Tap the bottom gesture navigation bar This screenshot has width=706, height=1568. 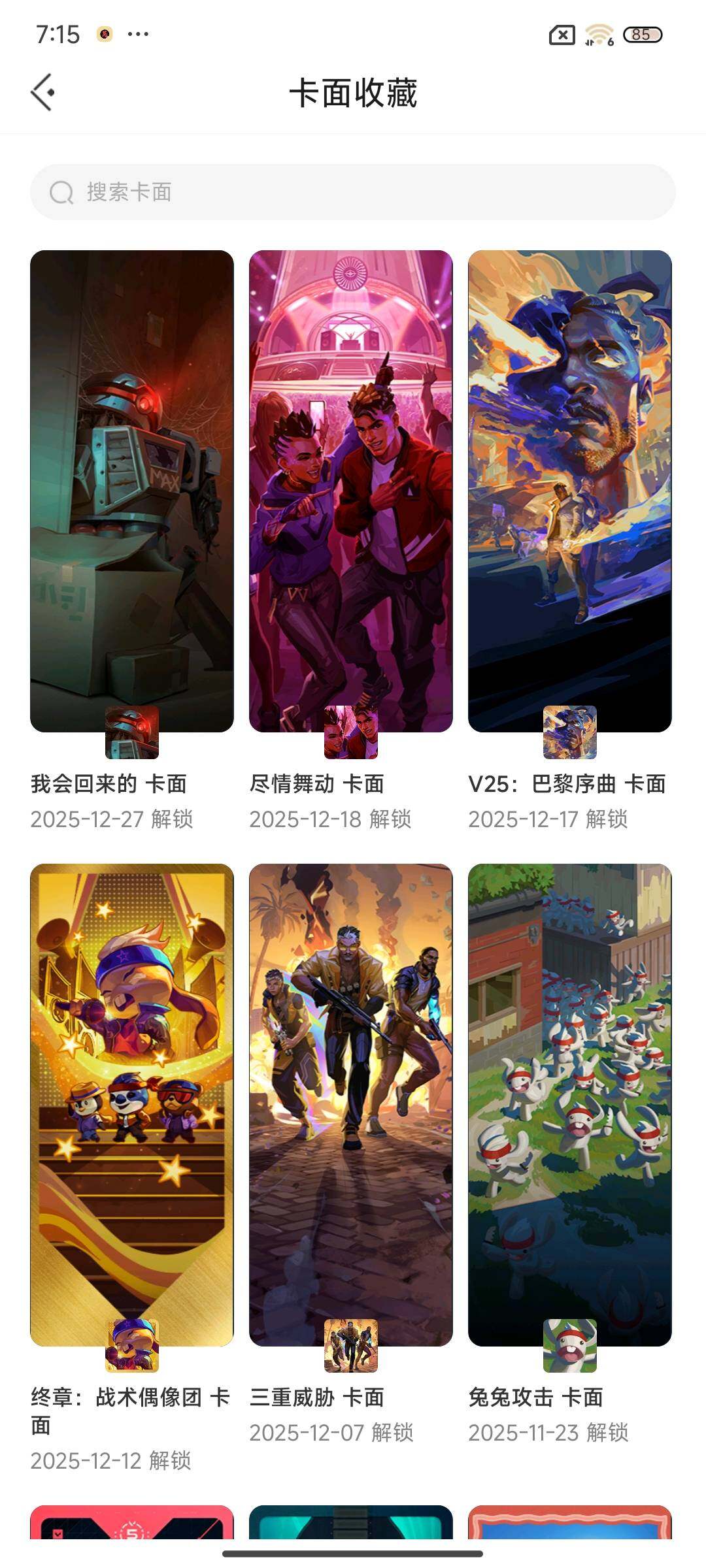point(353,1555)
